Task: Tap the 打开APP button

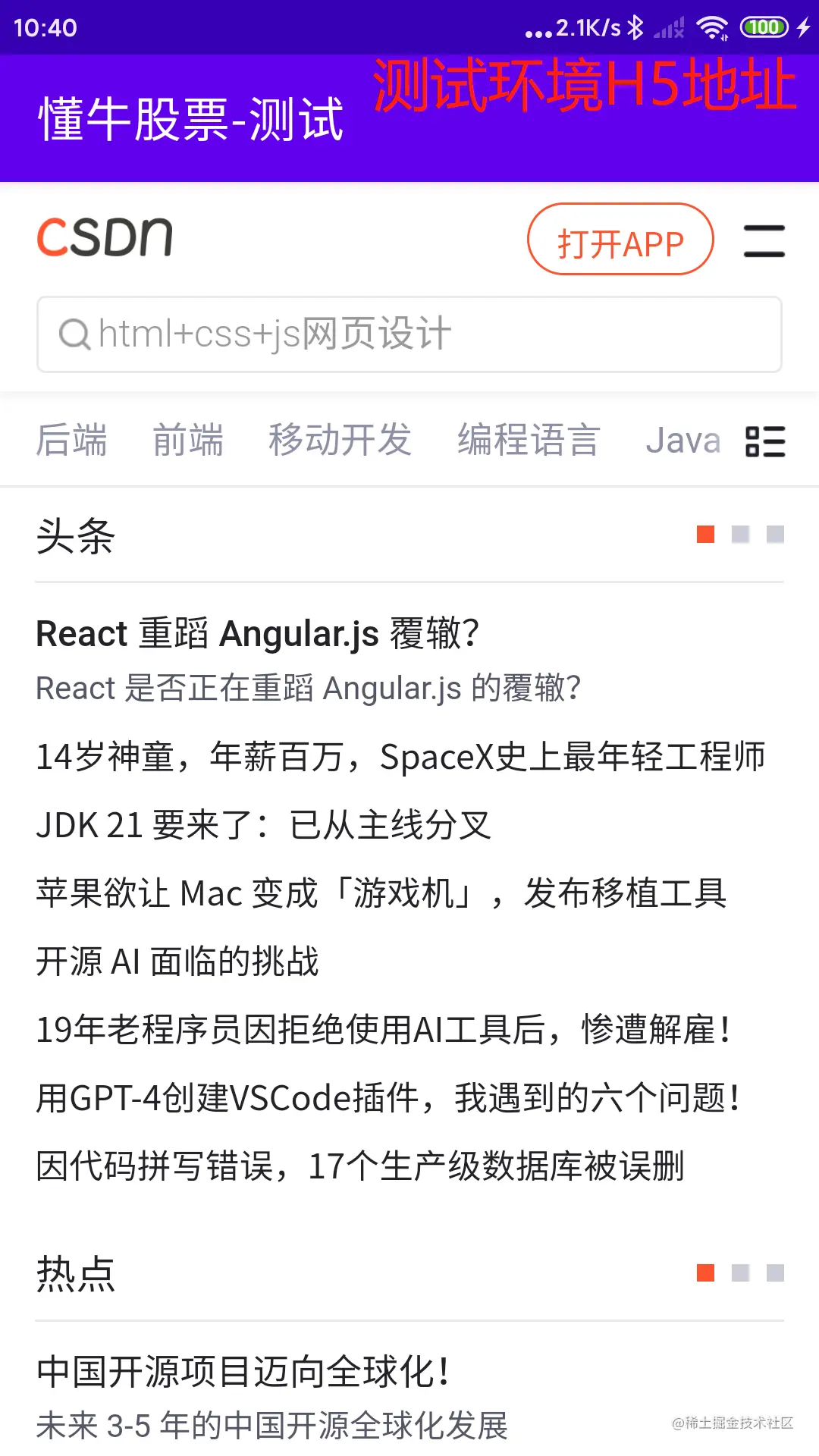Action: 620,240
